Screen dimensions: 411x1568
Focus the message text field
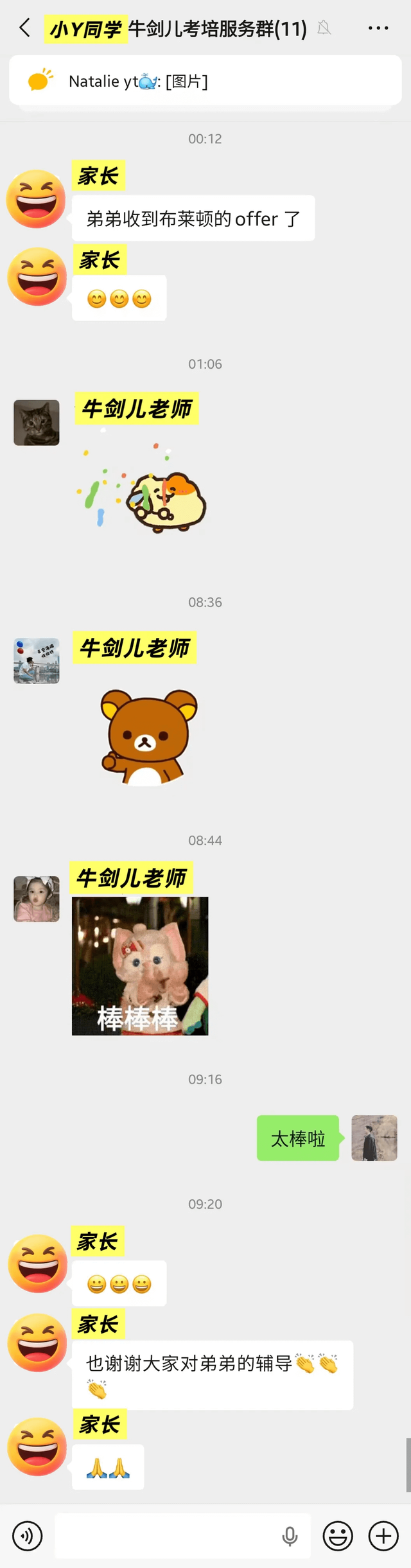coord(167,1536)
